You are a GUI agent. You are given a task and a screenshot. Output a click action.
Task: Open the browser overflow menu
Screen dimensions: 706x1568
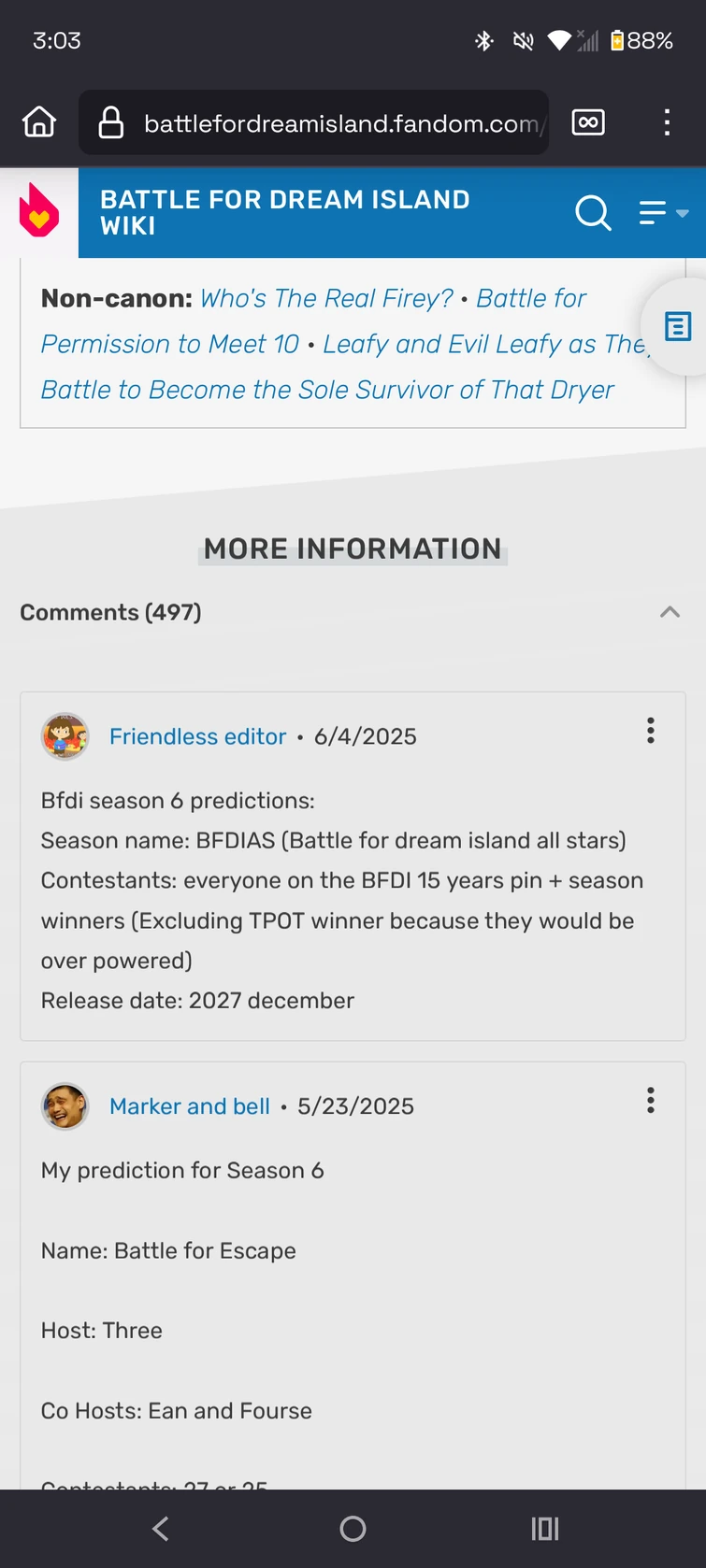666,122
